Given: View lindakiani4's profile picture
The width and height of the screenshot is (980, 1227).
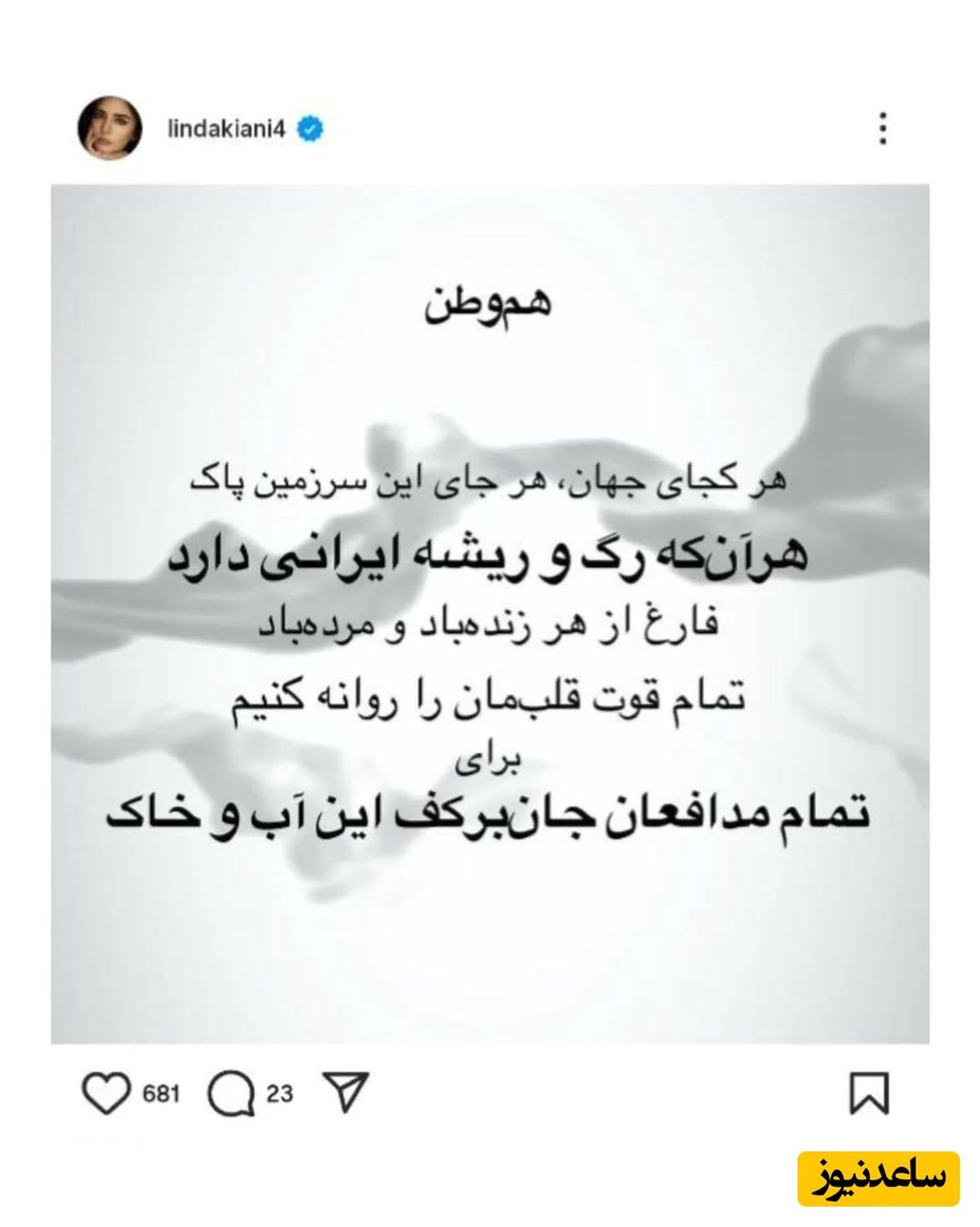Looking at the screenshot, I should pos(109,129).
